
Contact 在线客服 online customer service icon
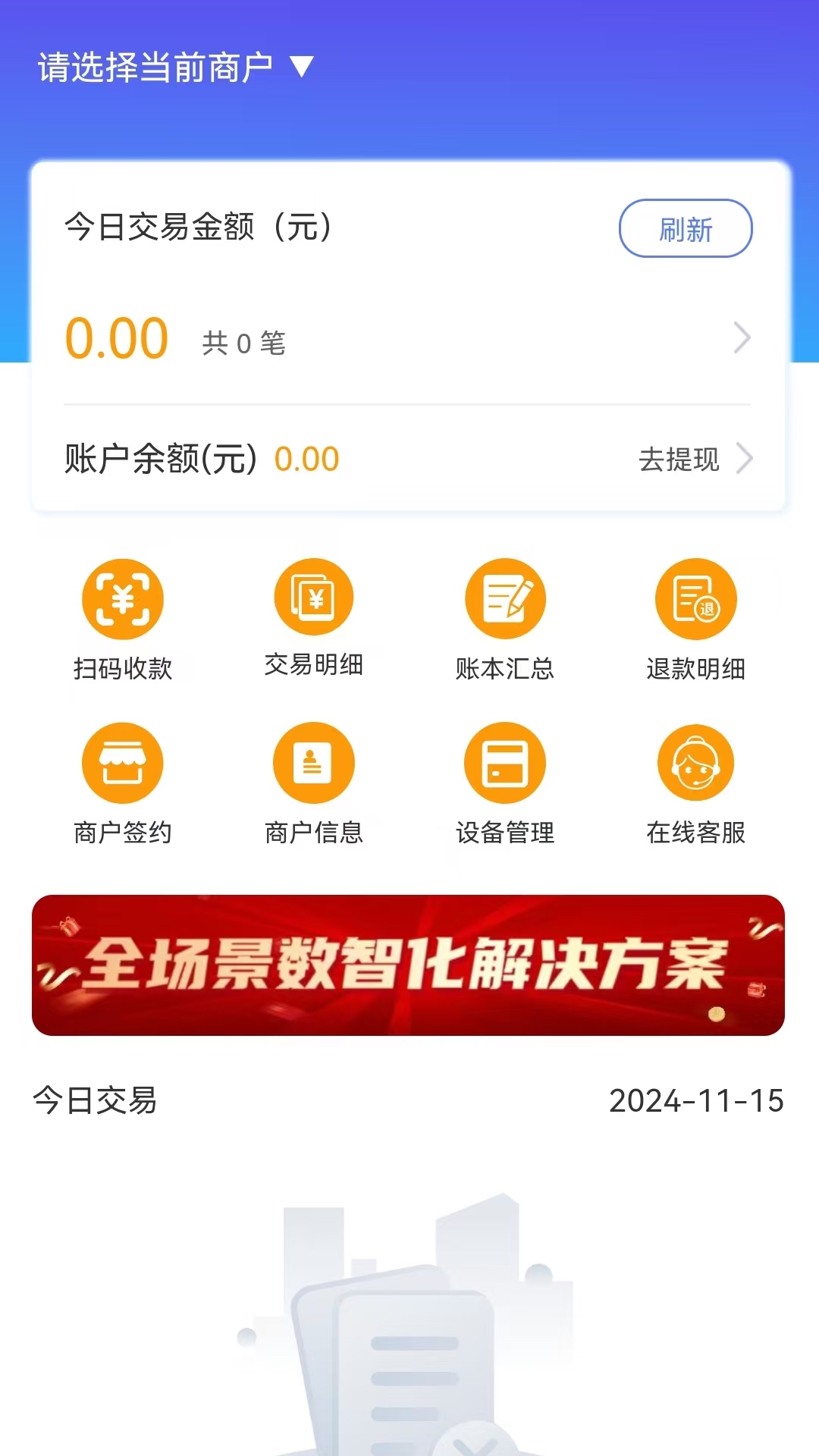coord(696,764)
